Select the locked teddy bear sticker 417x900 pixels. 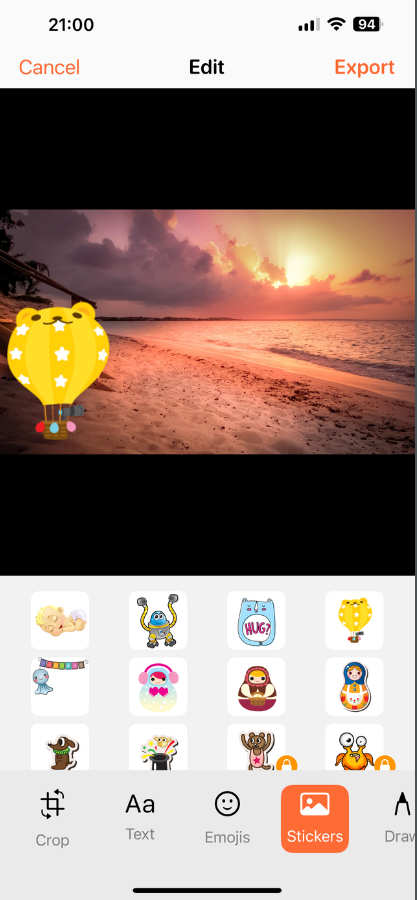(256, 747)
